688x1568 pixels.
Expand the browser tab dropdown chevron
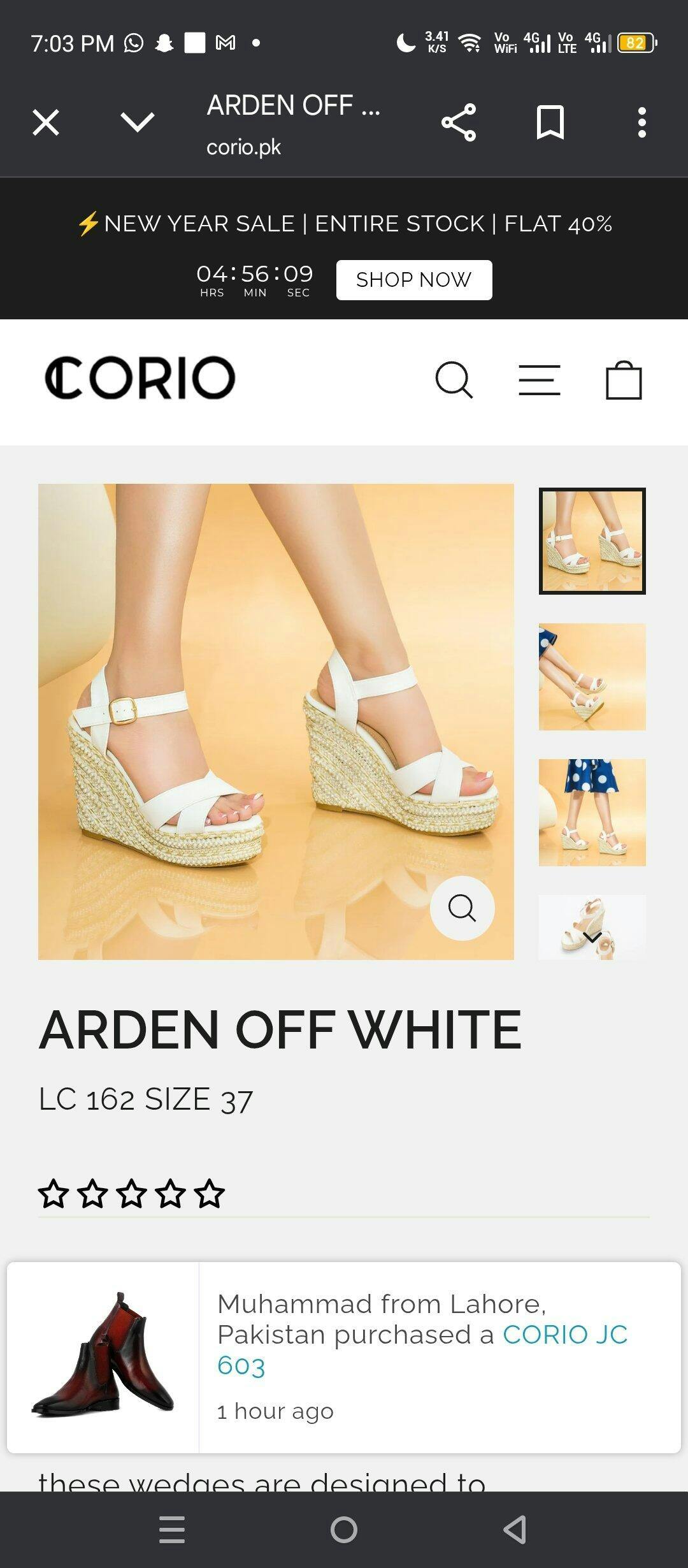point(137,122)
